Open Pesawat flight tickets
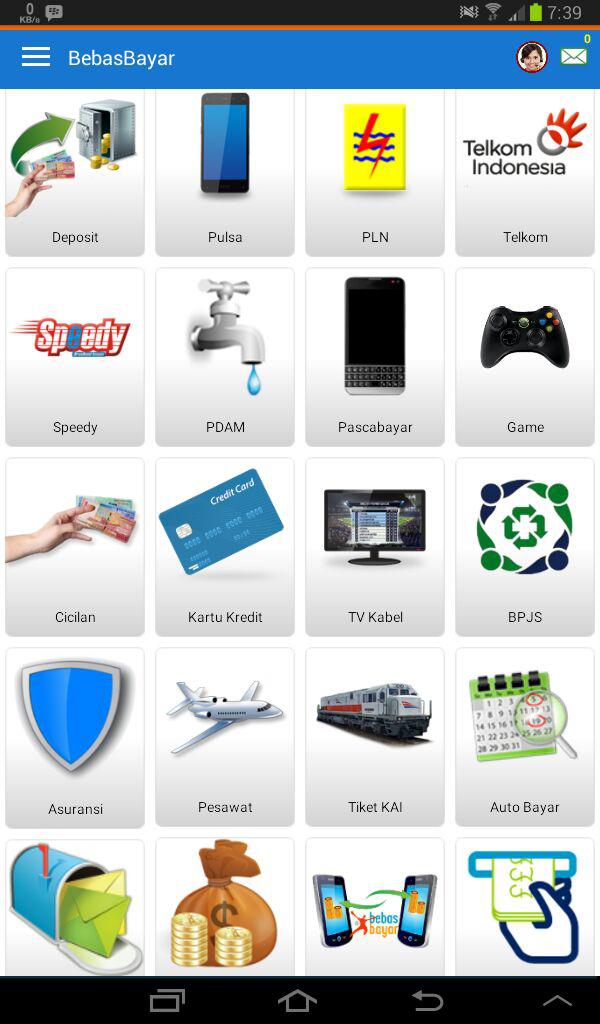600x1024 pixels. 225,735
